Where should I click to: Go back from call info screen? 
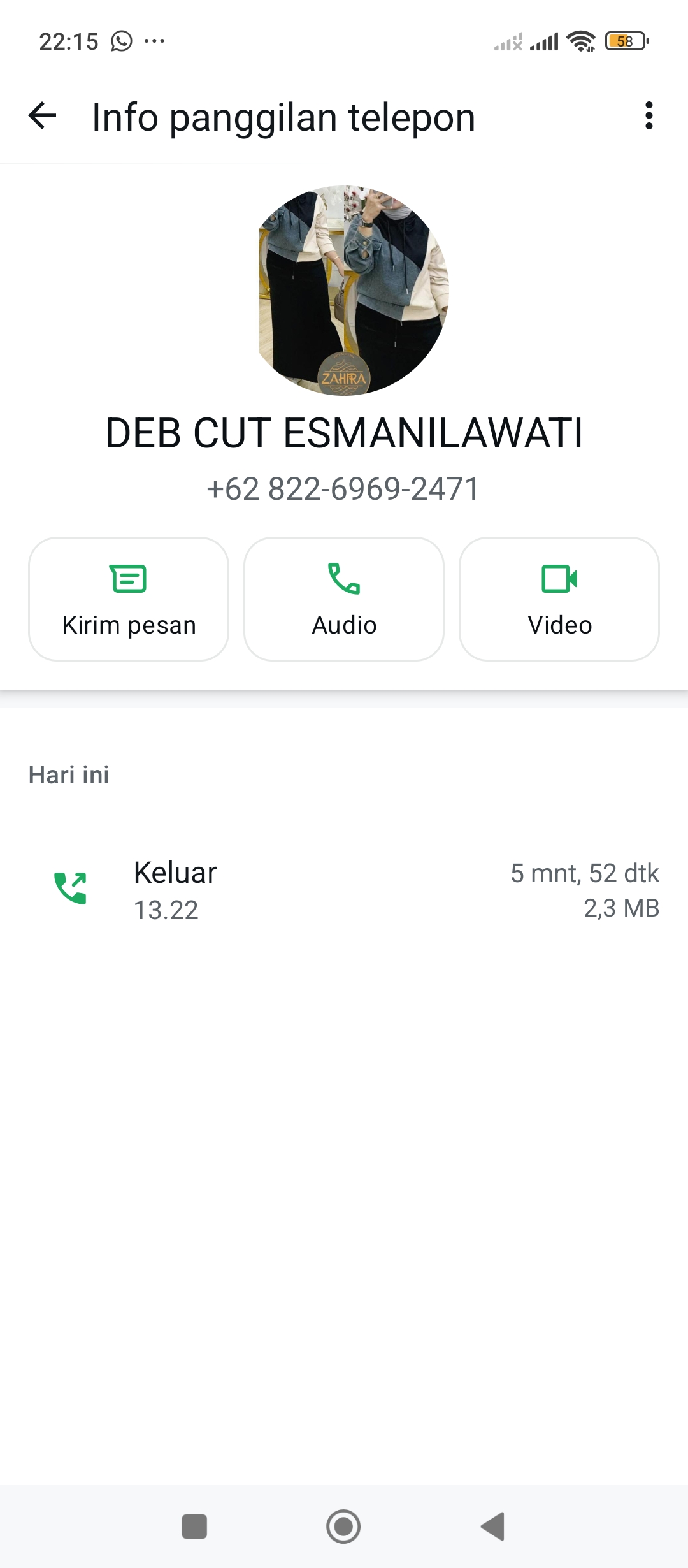43,116
